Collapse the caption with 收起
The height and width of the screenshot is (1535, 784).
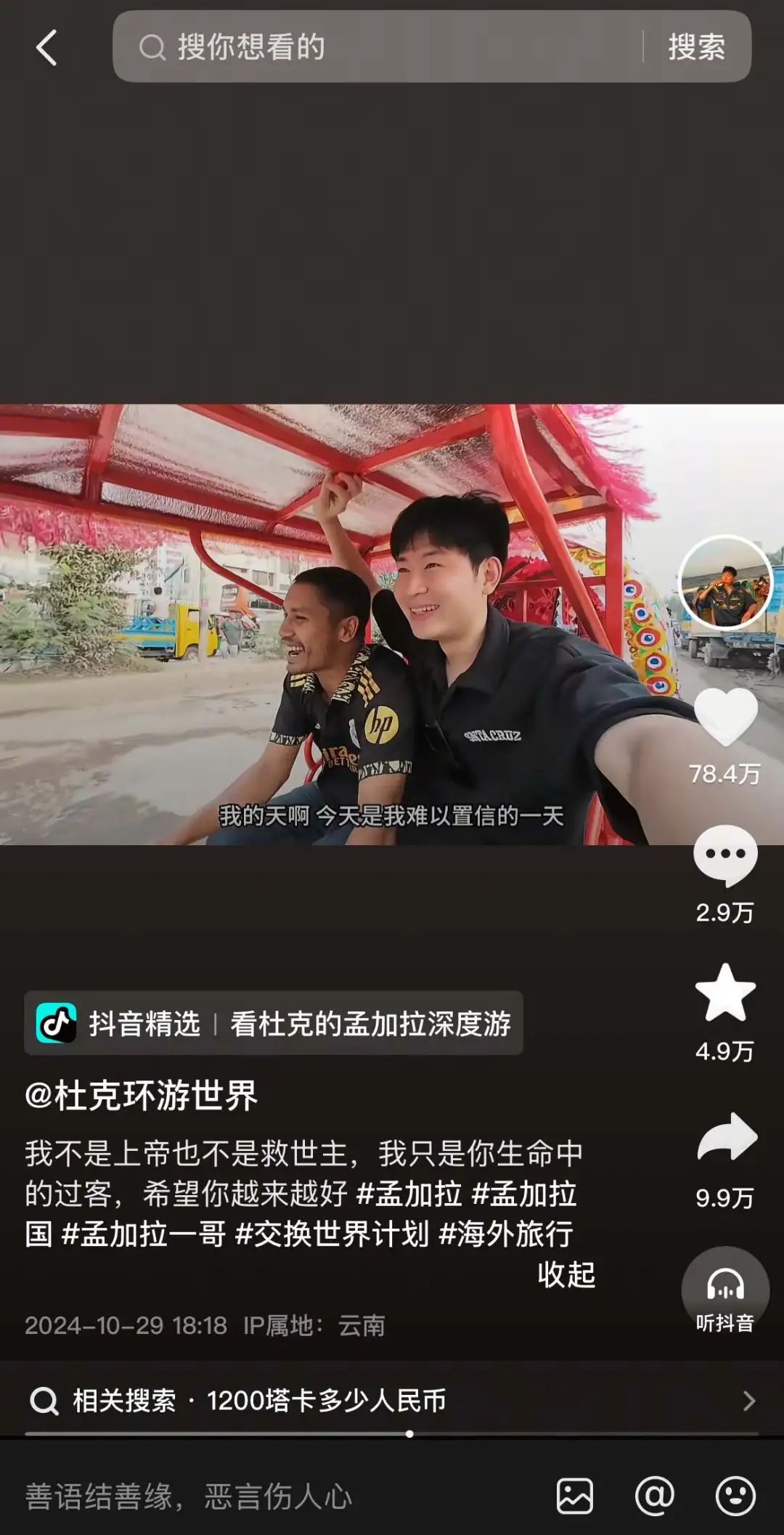(566, 1274)
